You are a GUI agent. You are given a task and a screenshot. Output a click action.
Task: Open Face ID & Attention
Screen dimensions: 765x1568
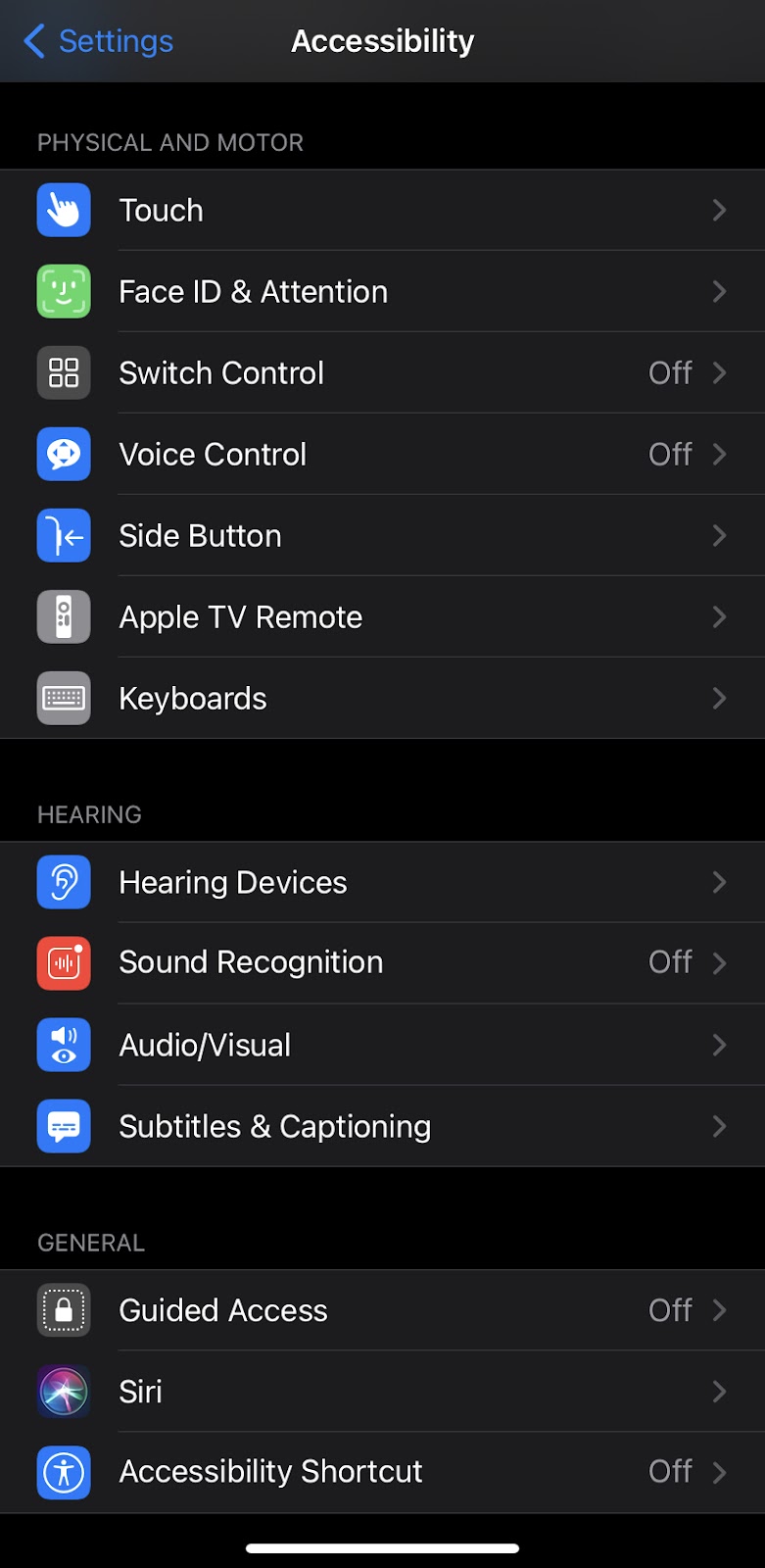[382, 291]
